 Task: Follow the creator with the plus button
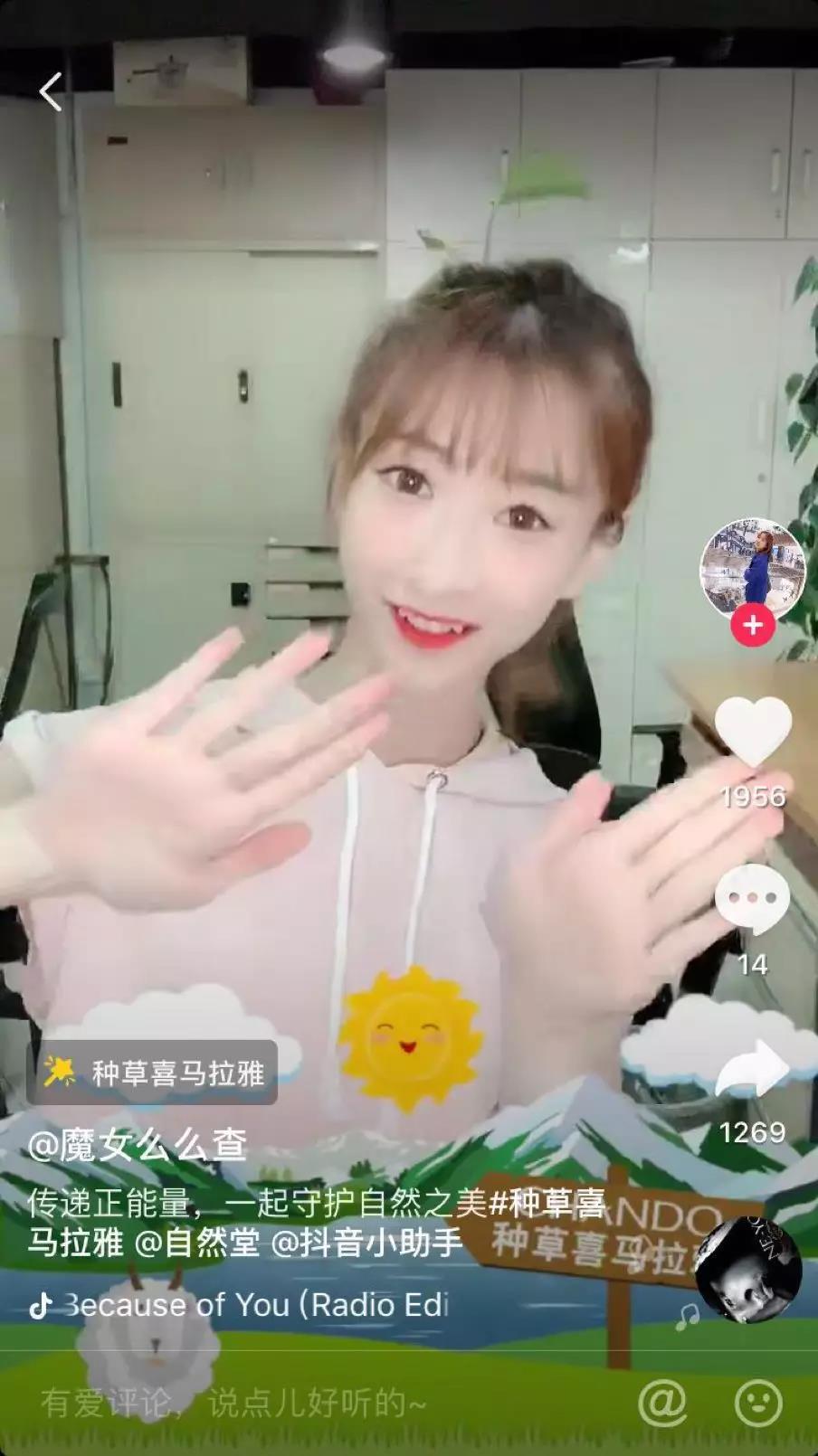[x=753, y=625]
